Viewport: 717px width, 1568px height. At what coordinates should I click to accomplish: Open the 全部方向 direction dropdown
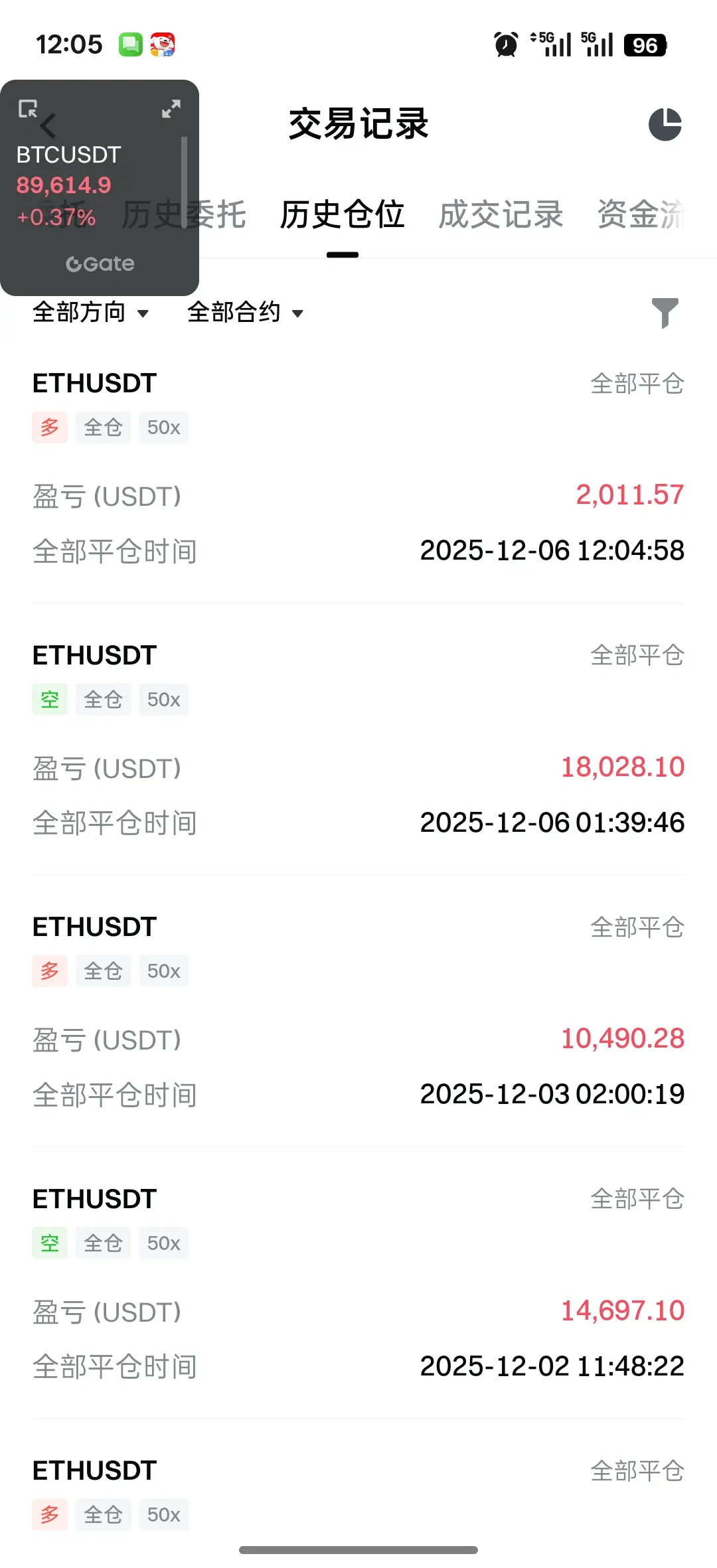tap(90, 312)
